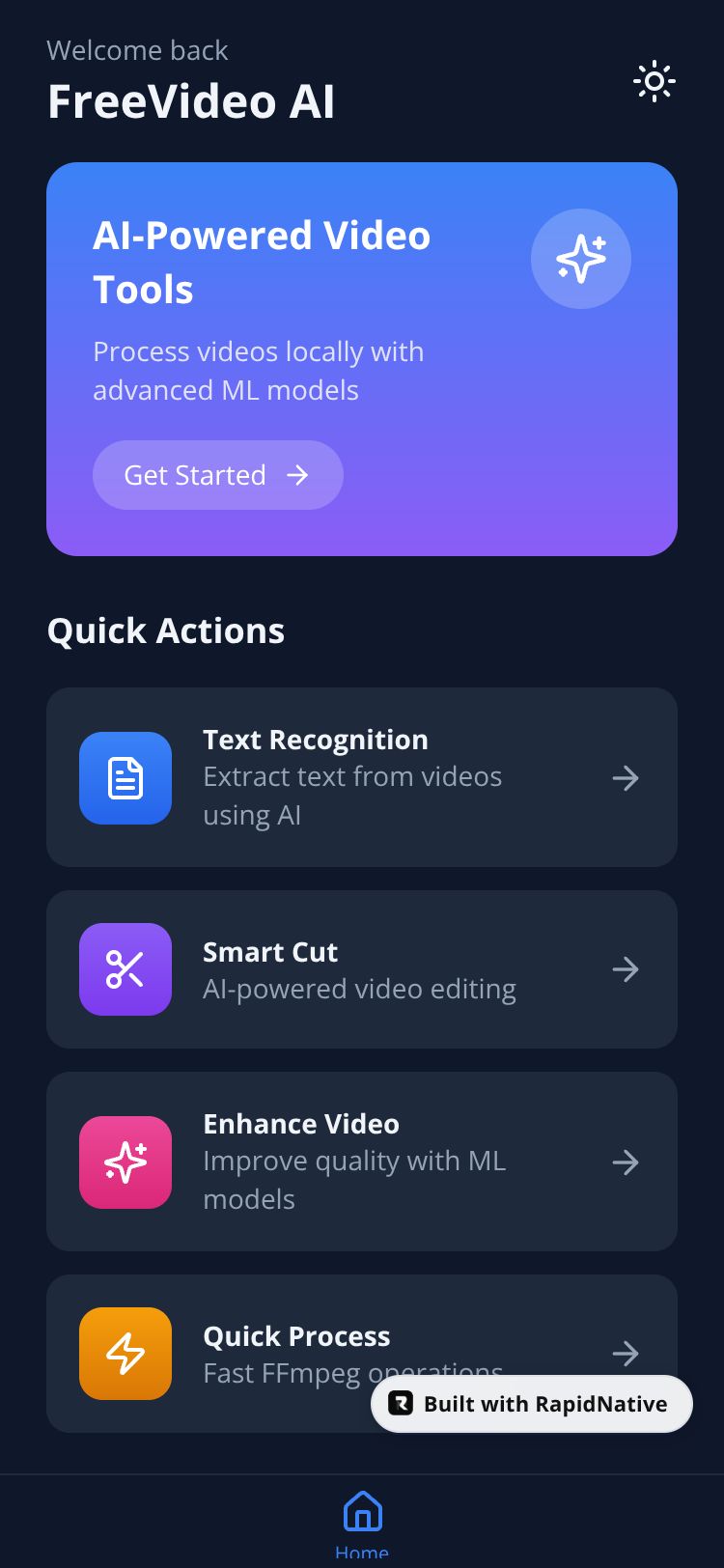Open the Smart Cut action
This screenshot has width=724, height=1568.
click(361, 969)
